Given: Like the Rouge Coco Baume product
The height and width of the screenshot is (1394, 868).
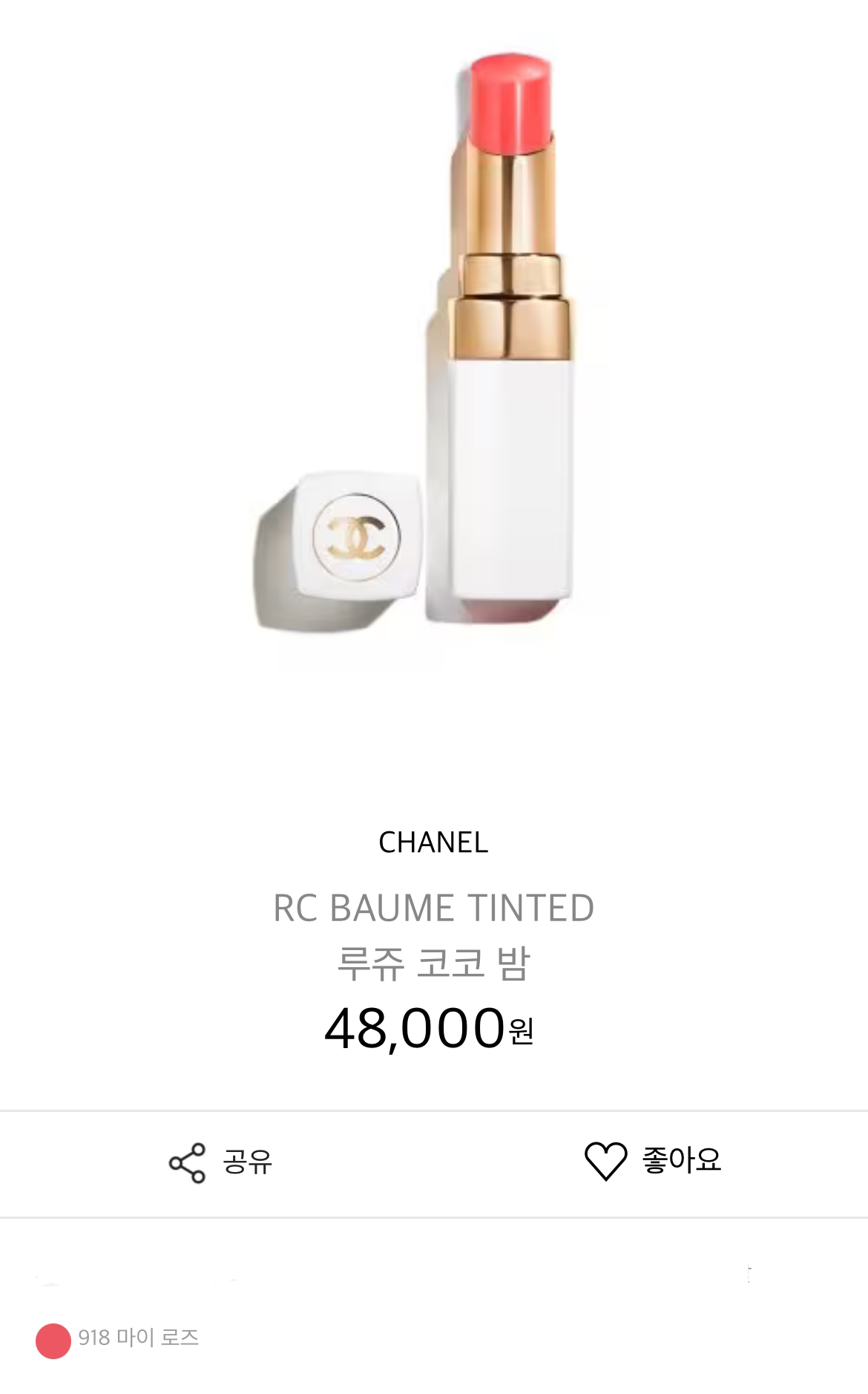Looking at the screenshot, I should pyautogui.click(x=652, y=1162).
